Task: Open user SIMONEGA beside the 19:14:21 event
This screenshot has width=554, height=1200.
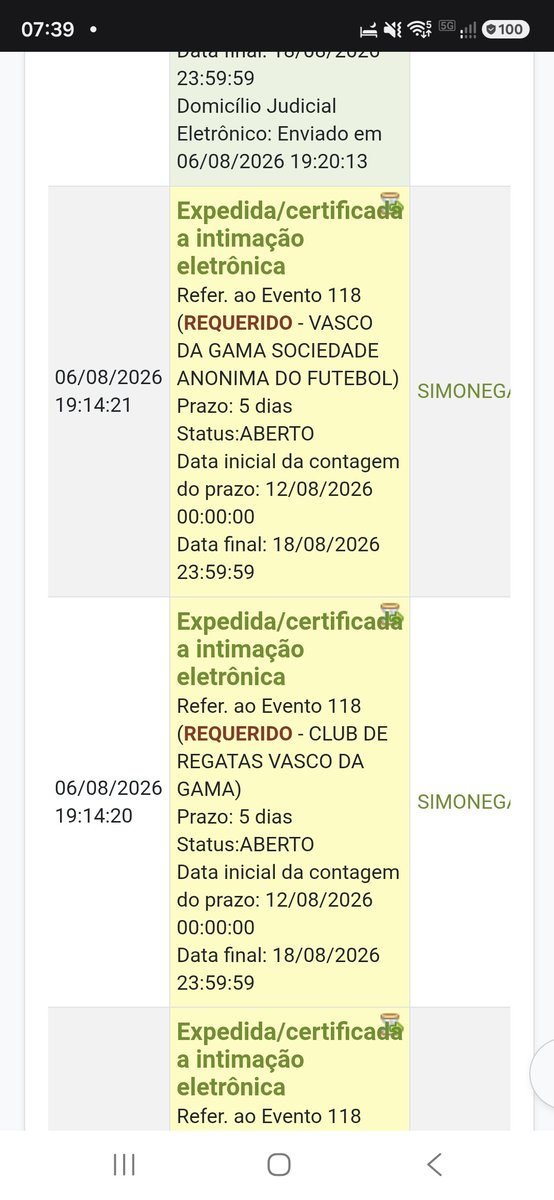Action: pyautogui.click(x=463, y=391)
